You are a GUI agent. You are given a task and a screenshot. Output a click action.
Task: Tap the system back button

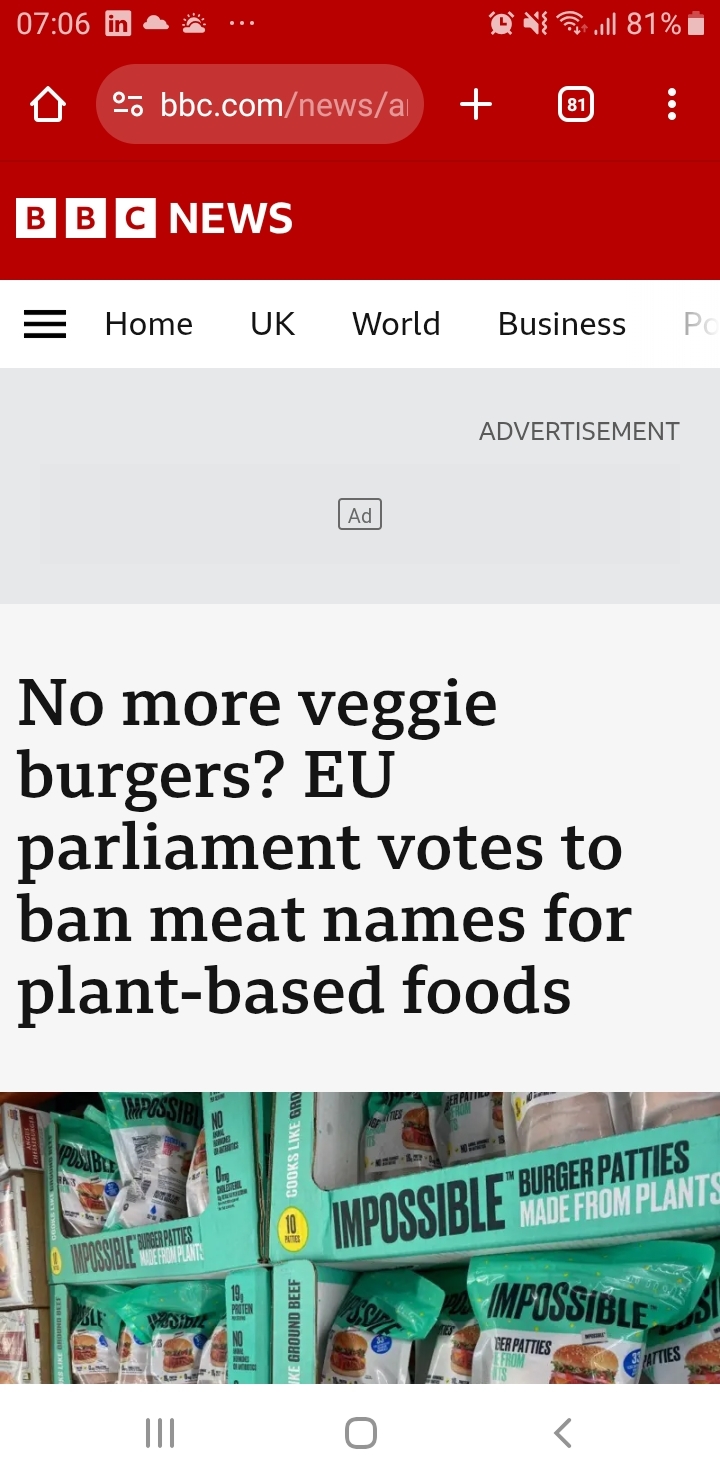pyautogui.click(x=562, y=1432)
